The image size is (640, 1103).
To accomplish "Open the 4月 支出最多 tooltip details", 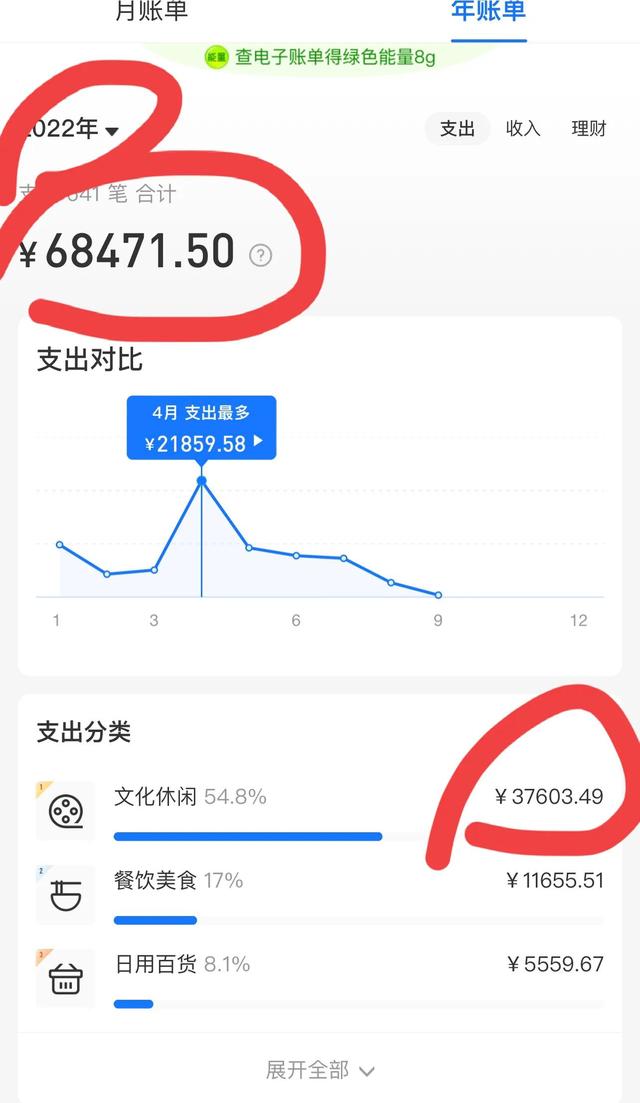I will (x=201, y=430).
